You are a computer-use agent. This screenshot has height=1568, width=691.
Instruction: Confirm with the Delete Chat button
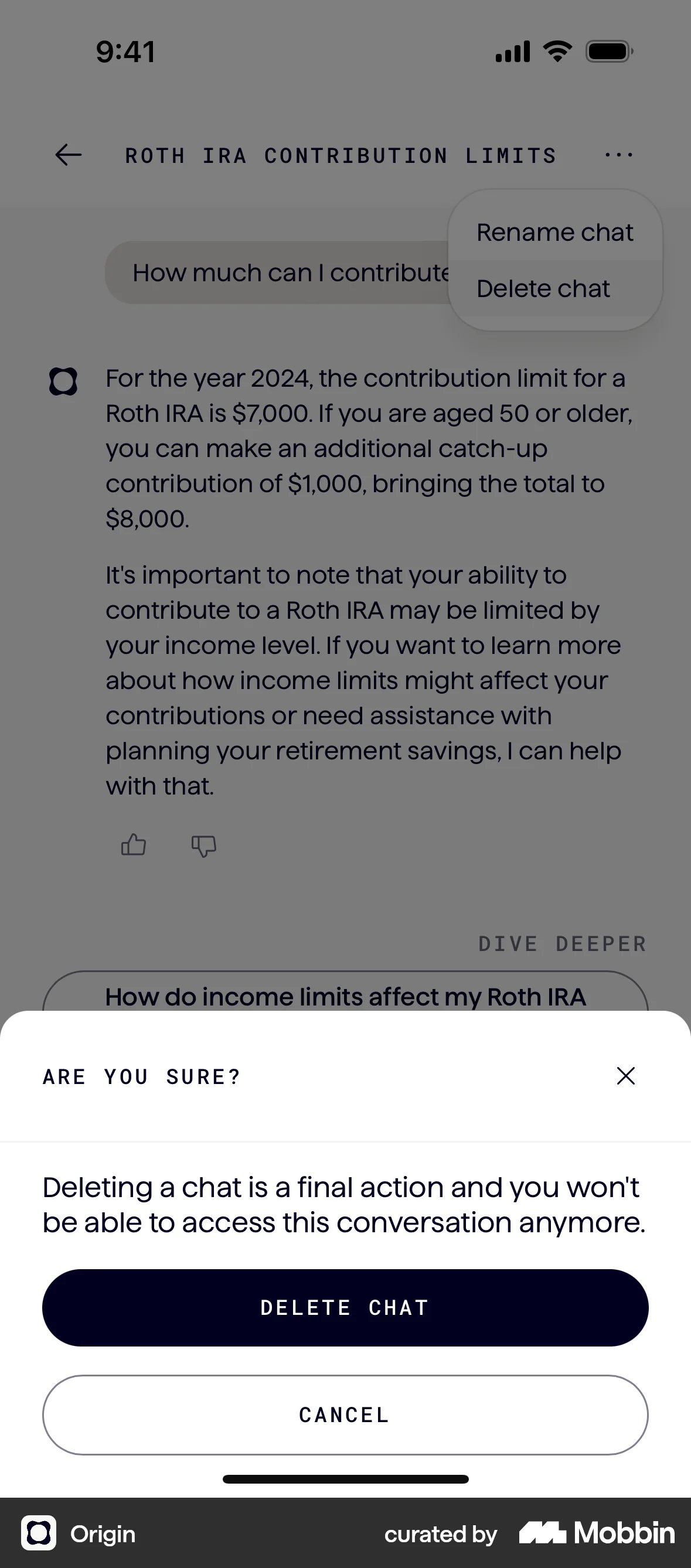[345, 1307]
